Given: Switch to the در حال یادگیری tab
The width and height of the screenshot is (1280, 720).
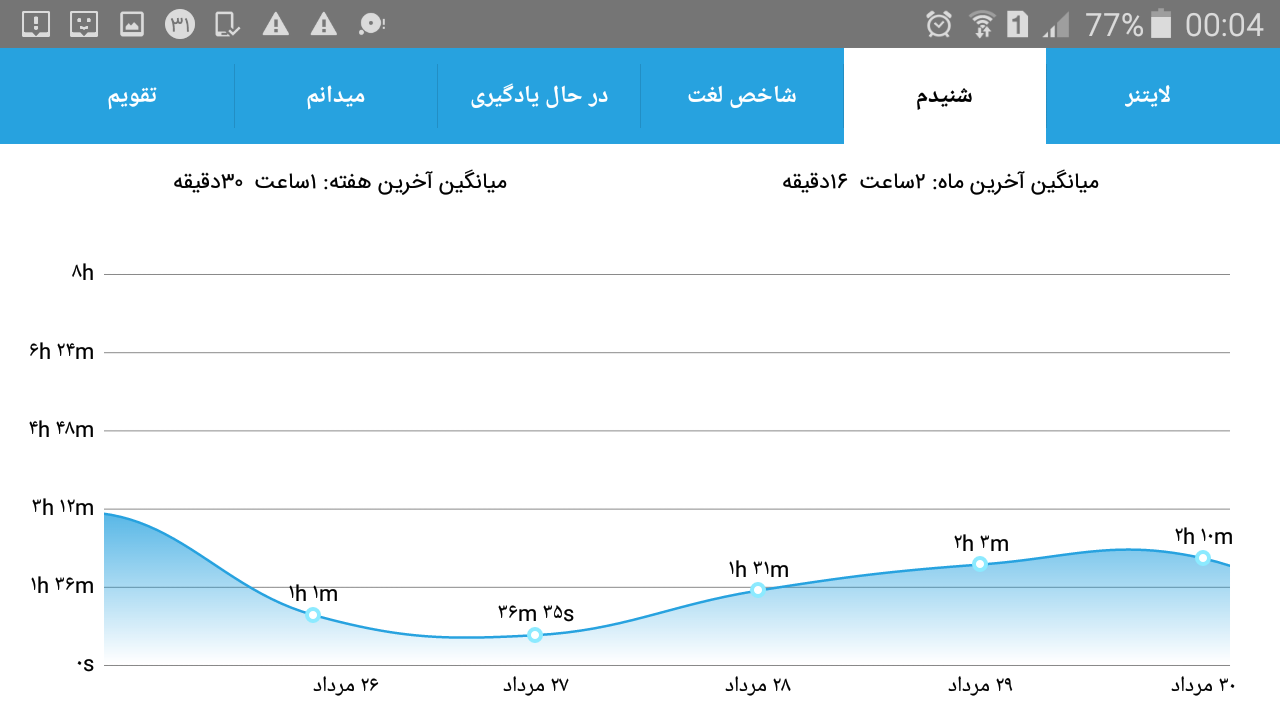Looking at the screenshot, I should pyautogui.click(x=539, y=96).
